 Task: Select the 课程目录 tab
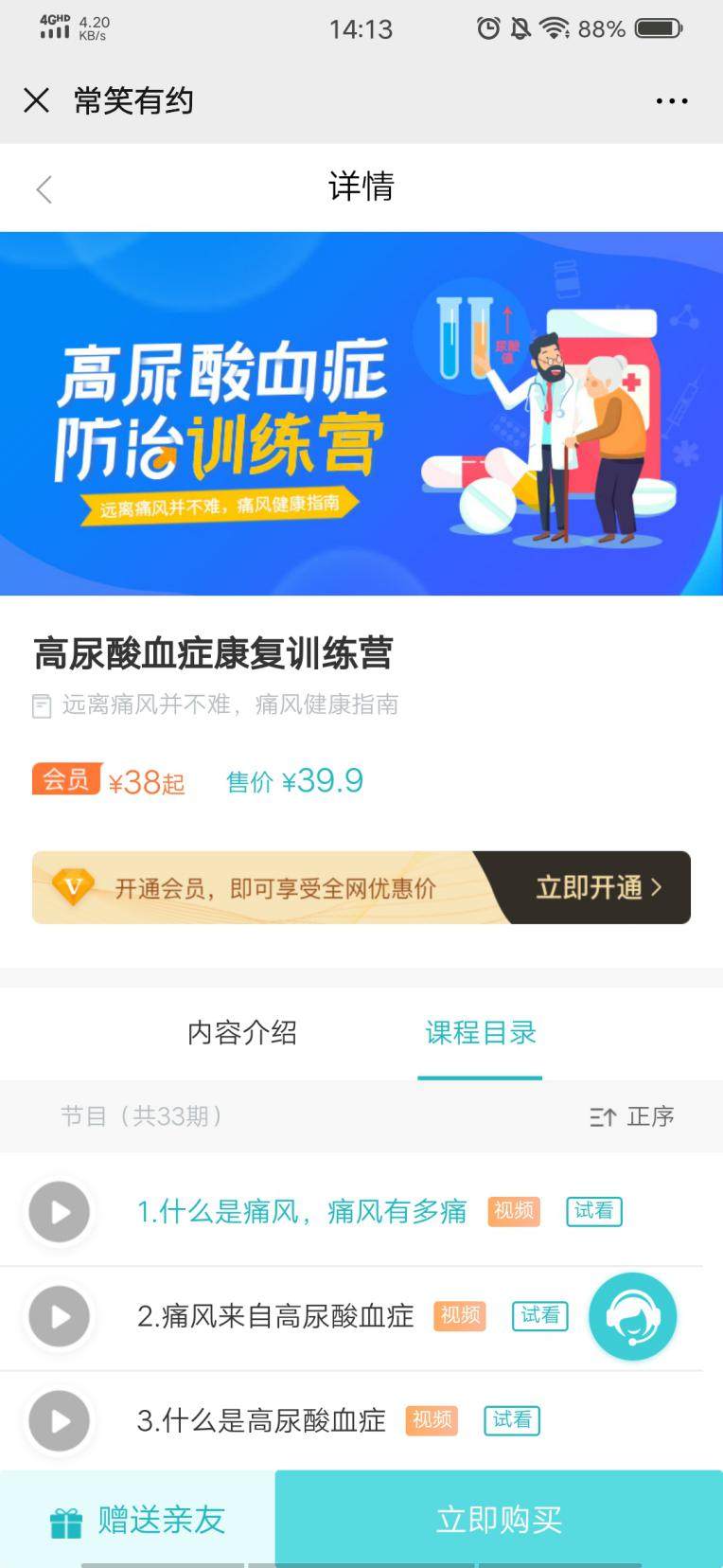pos(481,1032)
